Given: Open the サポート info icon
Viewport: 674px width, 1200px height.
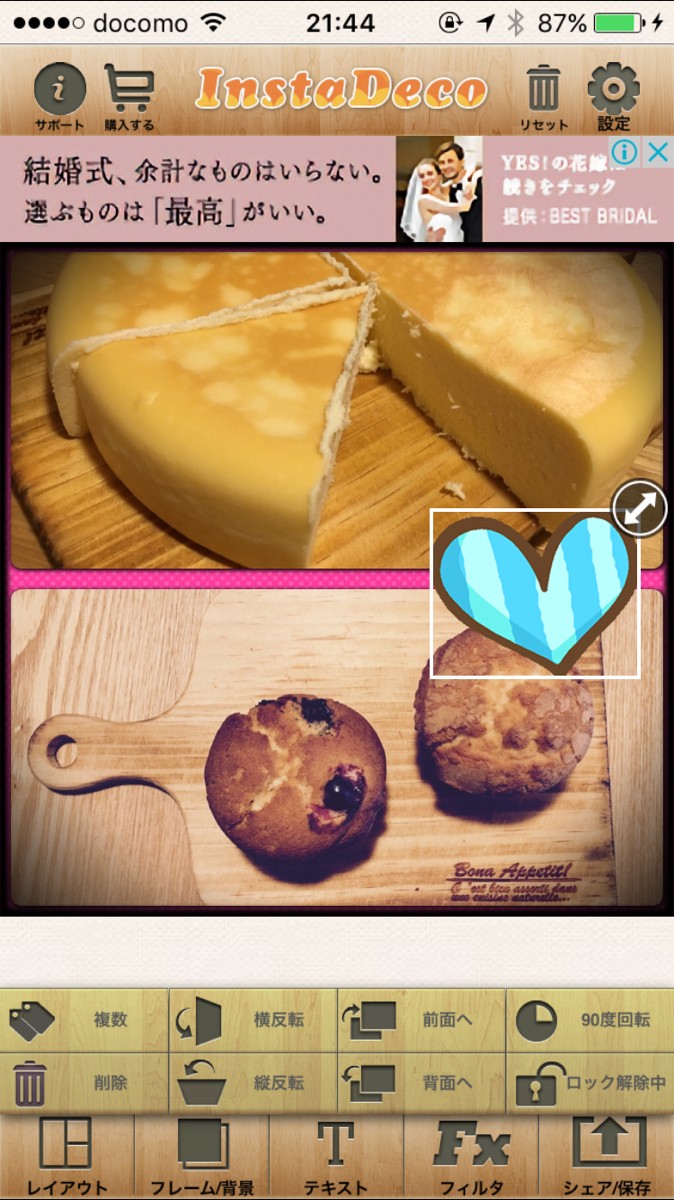Looking at the screenshot, I should click(60, 97).
